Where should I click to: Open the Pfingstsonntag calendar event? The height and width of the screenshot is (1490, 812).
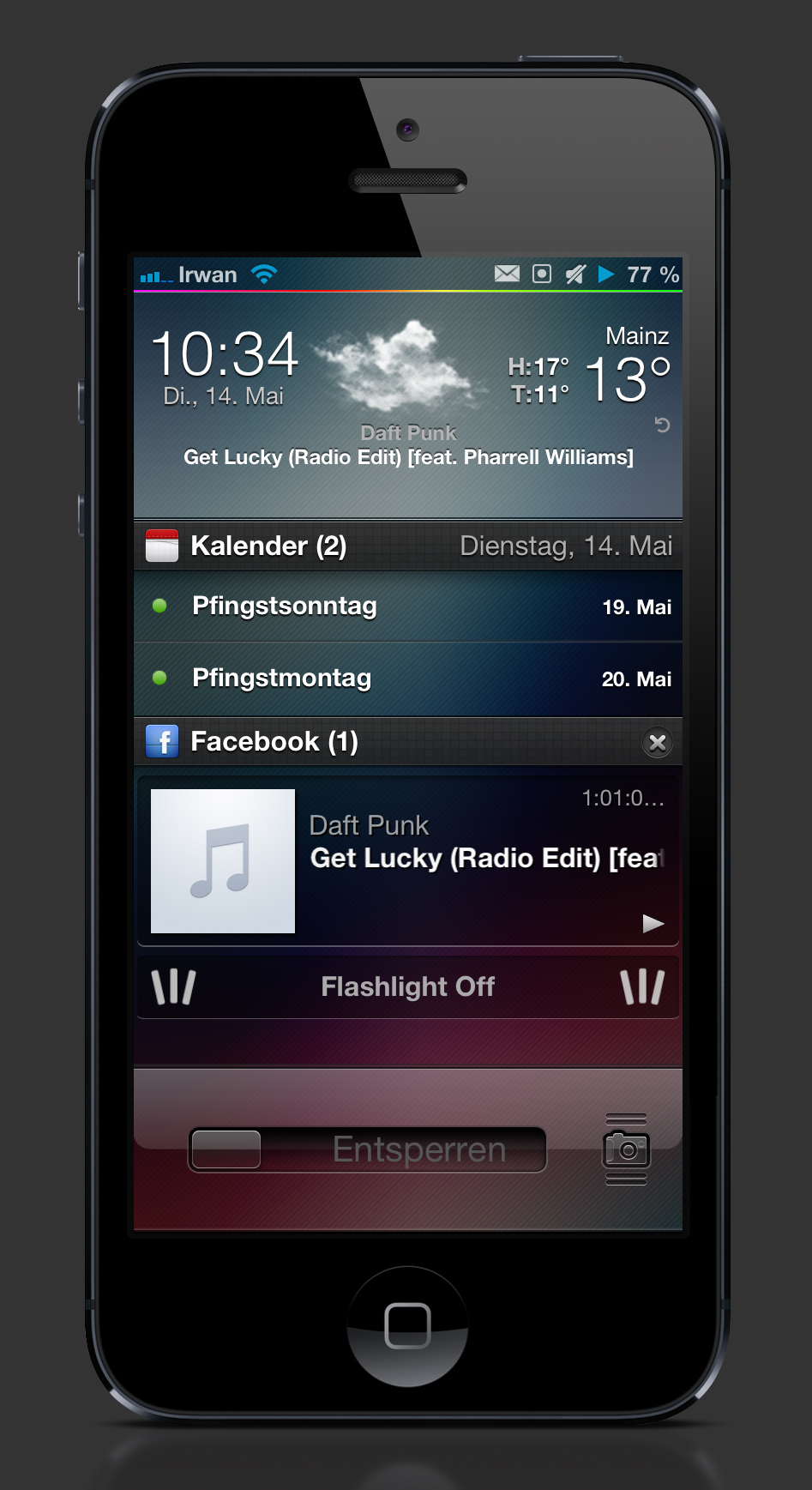click(408, 606)
